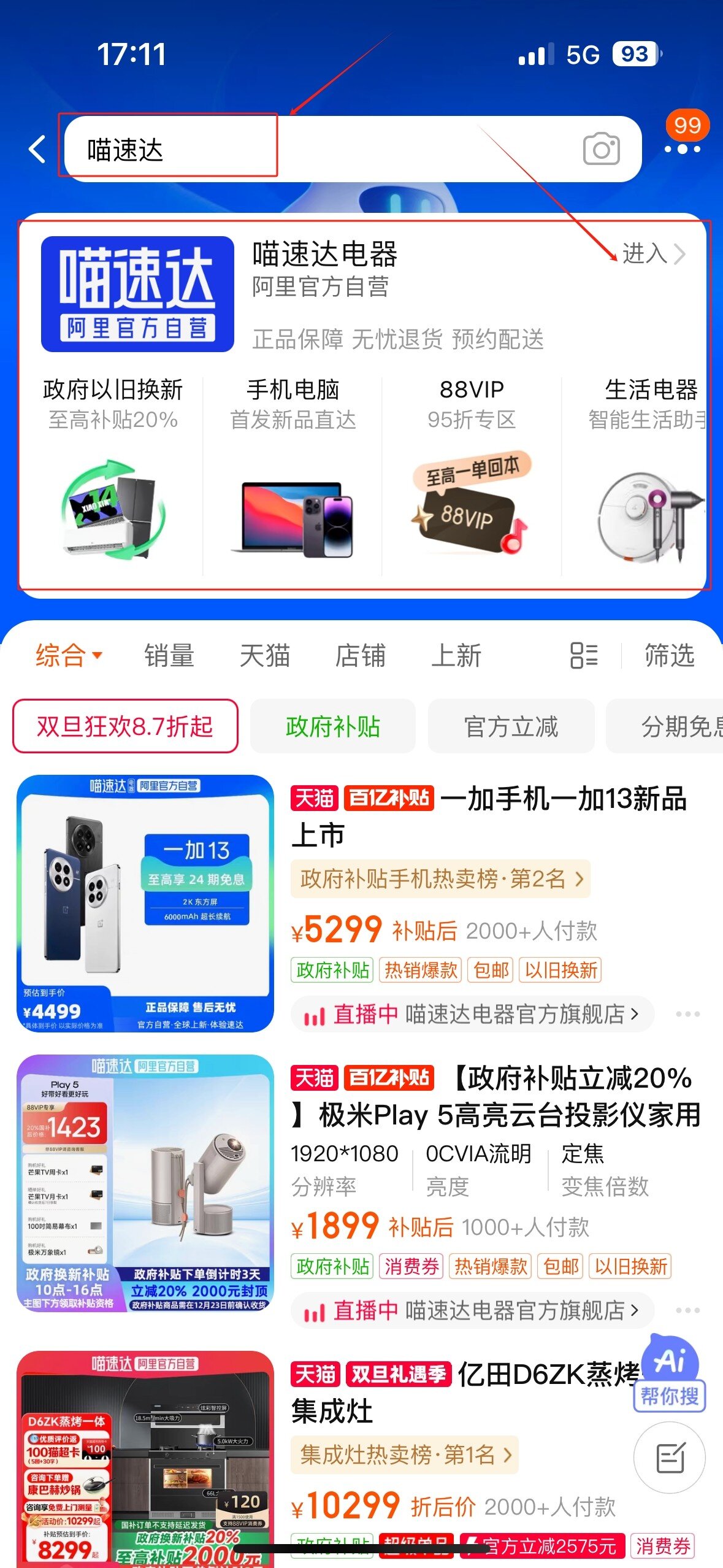Open the 筛选 filter panel

669,655
